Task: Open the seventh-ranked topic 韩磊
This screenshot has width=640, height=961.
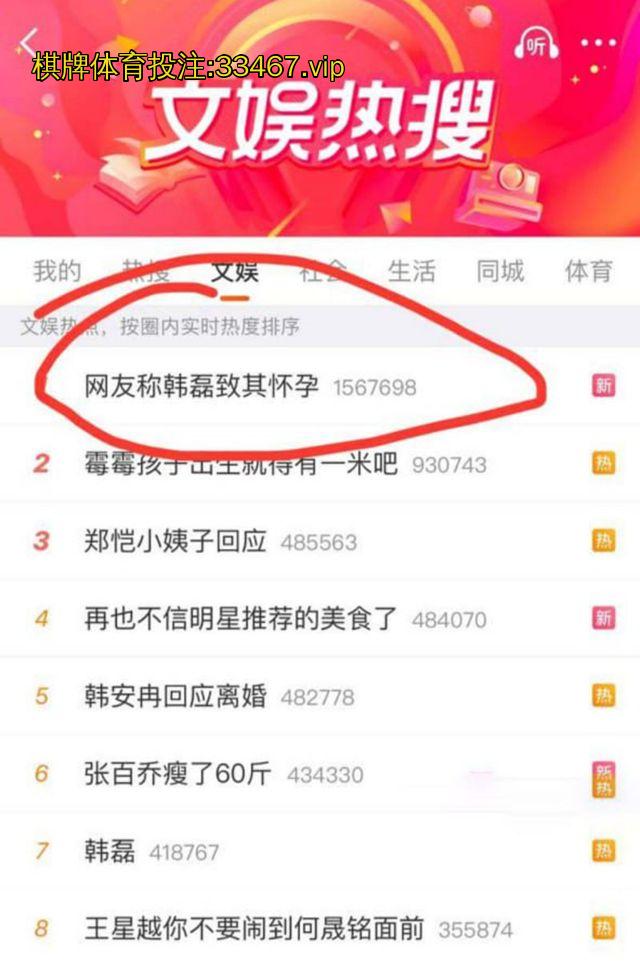Action: 110,851
